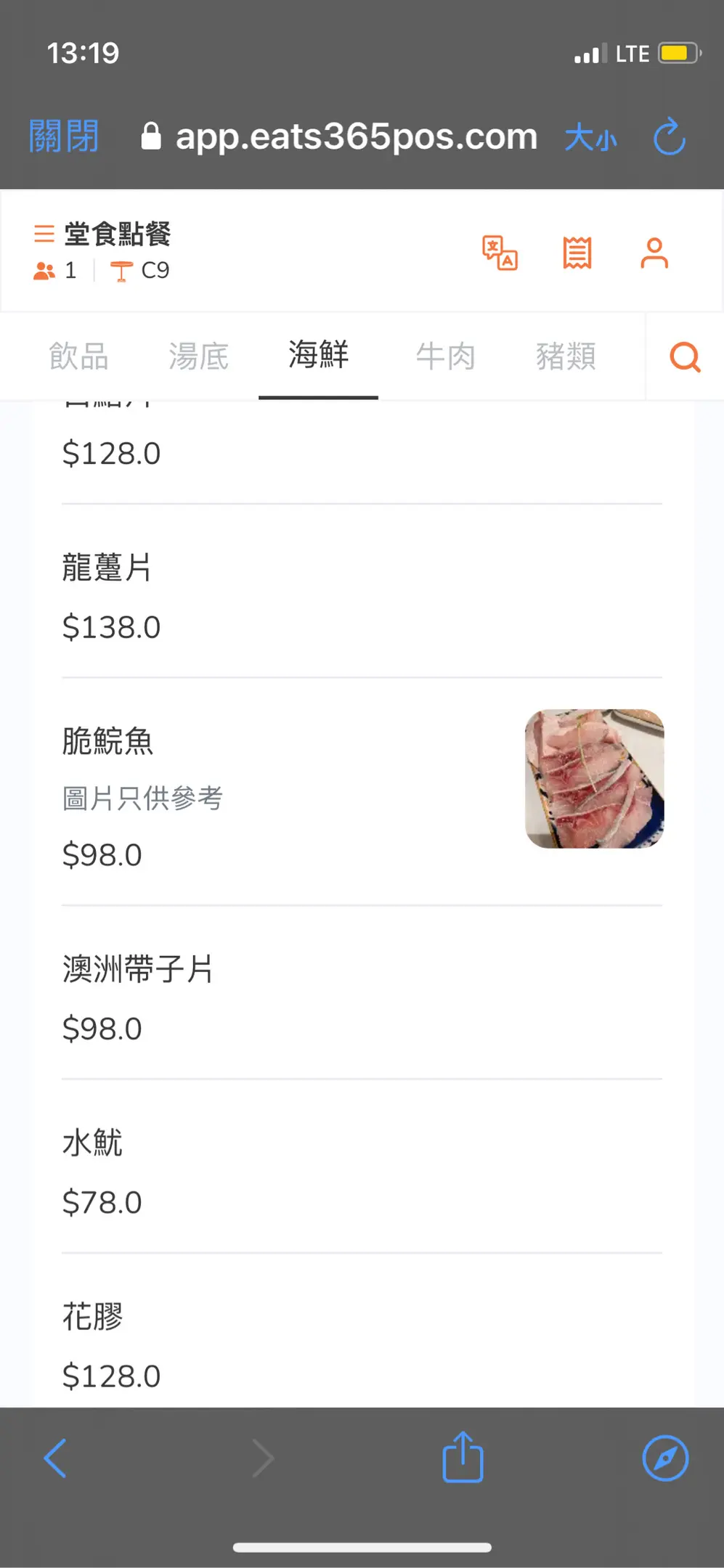724x1568 pixels.
Task: View the order receipt icon
Action: coord(577,253)
